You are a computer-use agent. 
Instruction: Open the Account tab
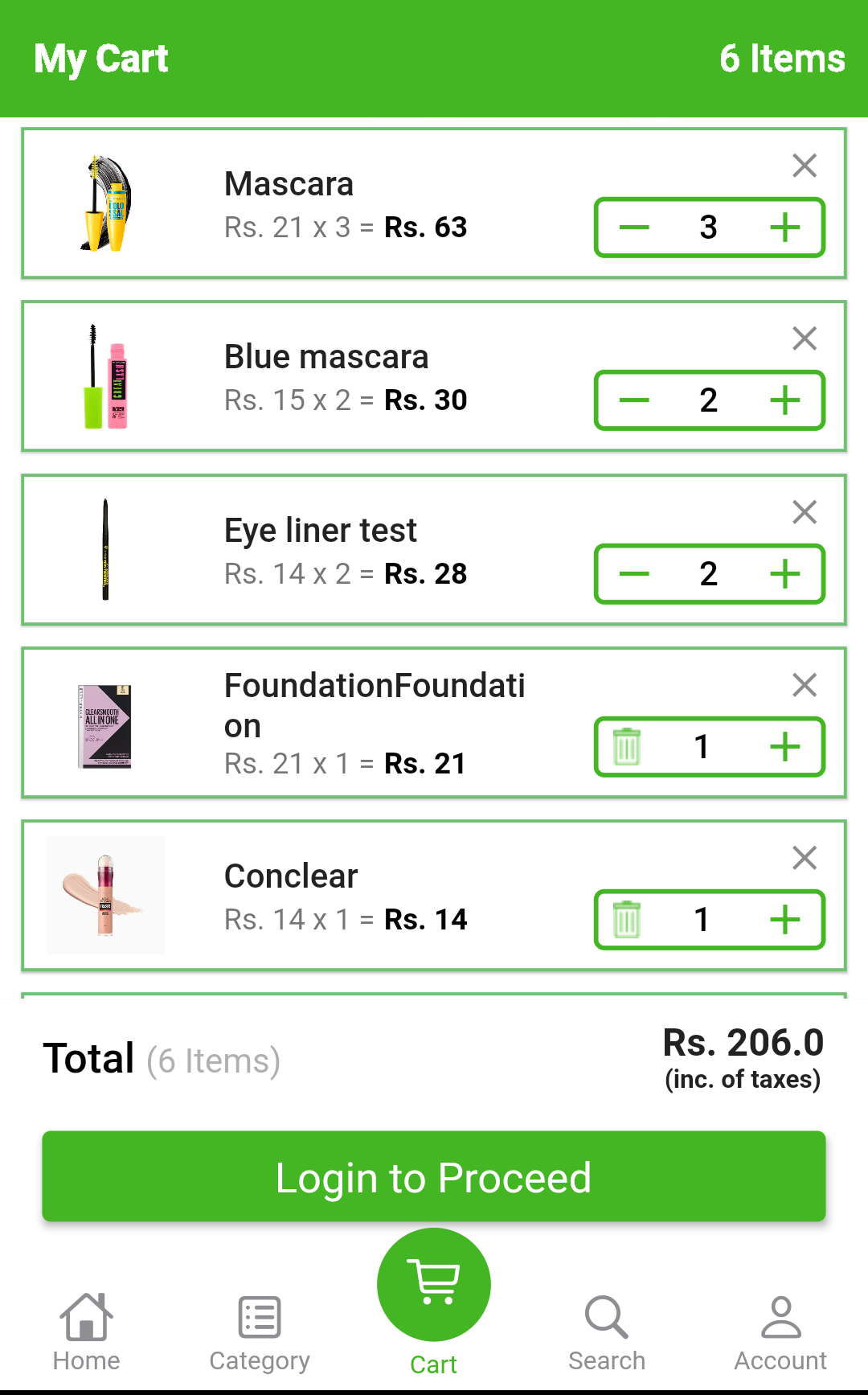click(x=780, y=1331)
